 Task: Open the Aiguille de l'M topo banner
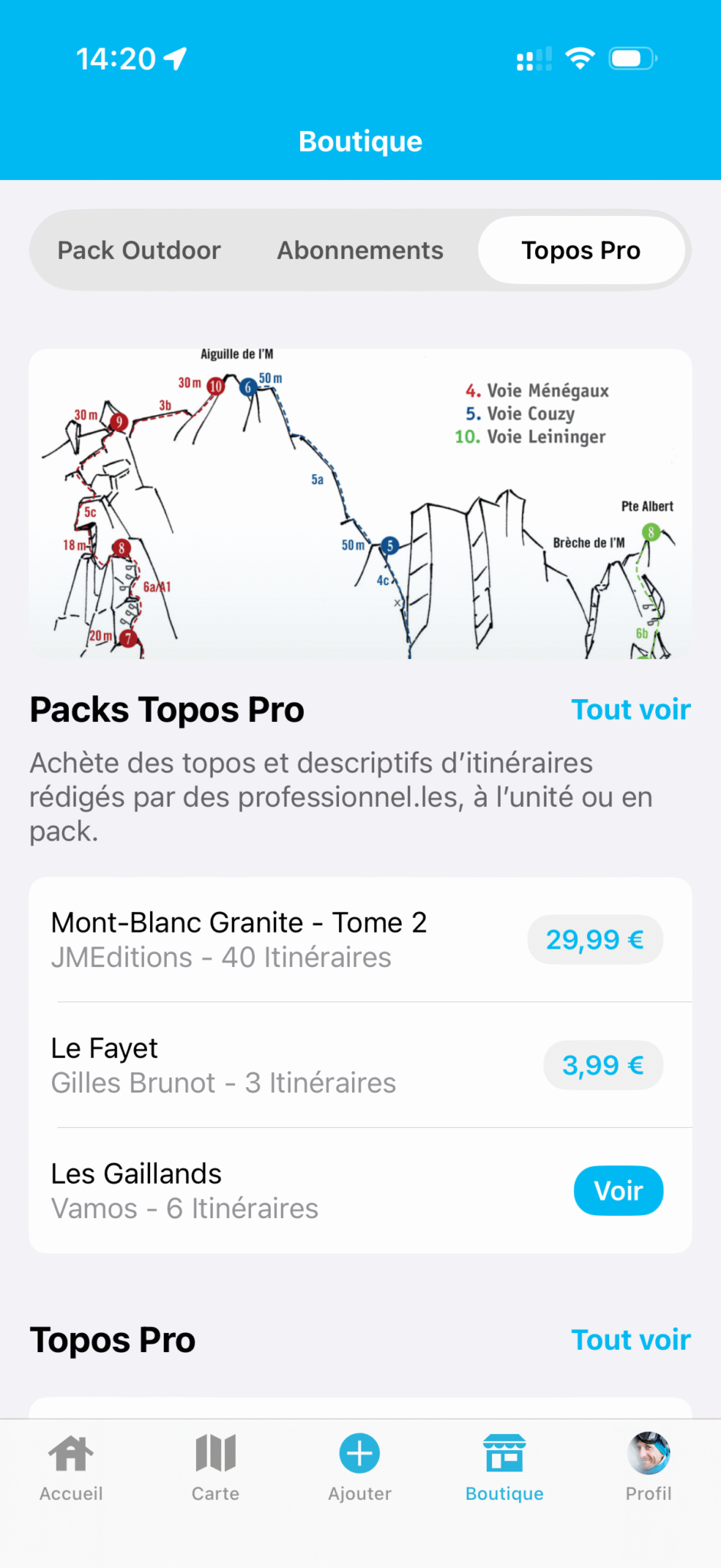pyautogui.click(x=360, y=504)
